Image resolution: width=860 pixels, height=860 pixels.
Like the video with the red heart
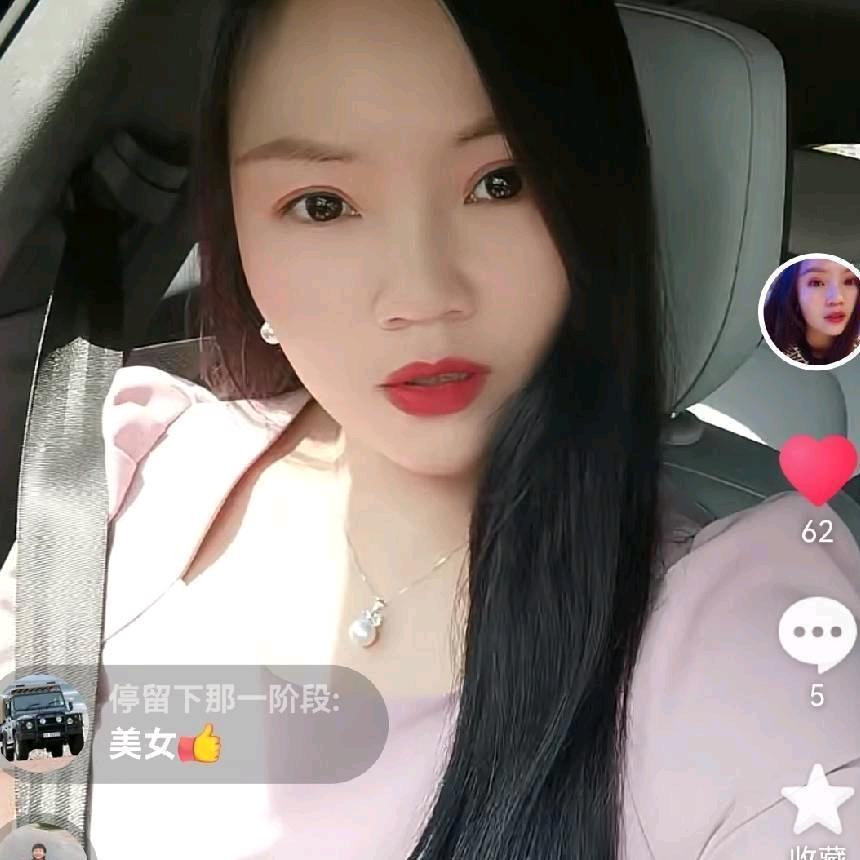tap(817, 470)
